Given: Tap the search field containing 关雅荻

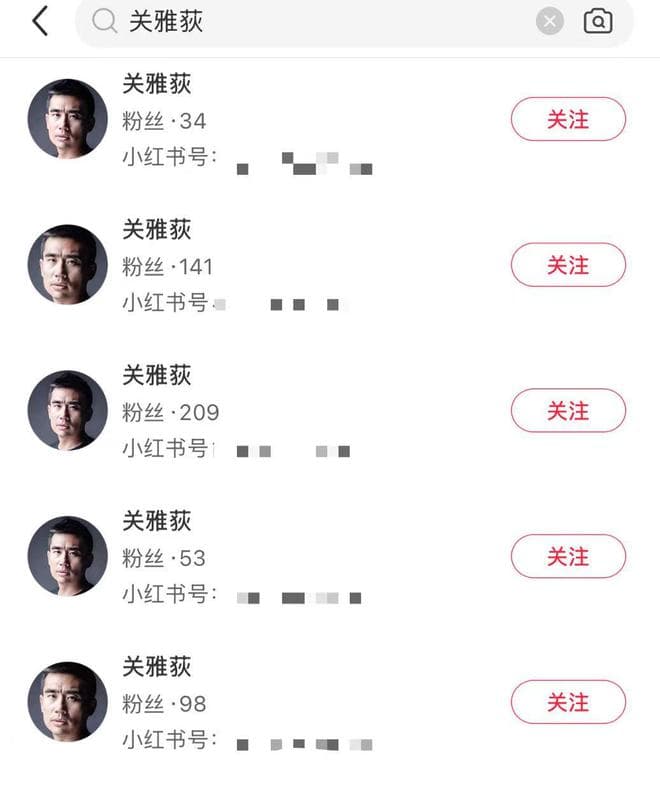Looking at the screenshot, I should click(x=320, y=21).
